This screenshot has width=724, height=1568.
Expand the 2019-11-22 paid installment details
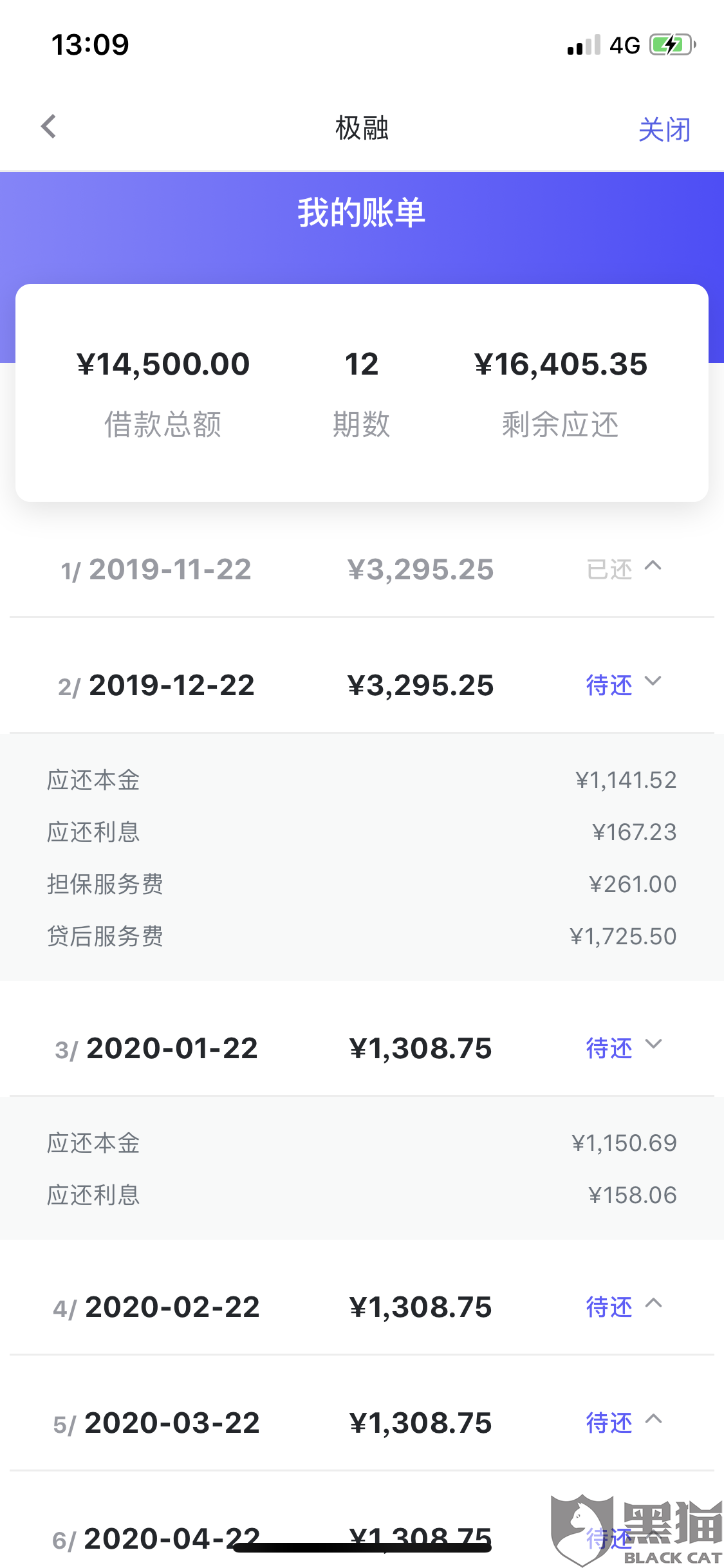[653, 568]
